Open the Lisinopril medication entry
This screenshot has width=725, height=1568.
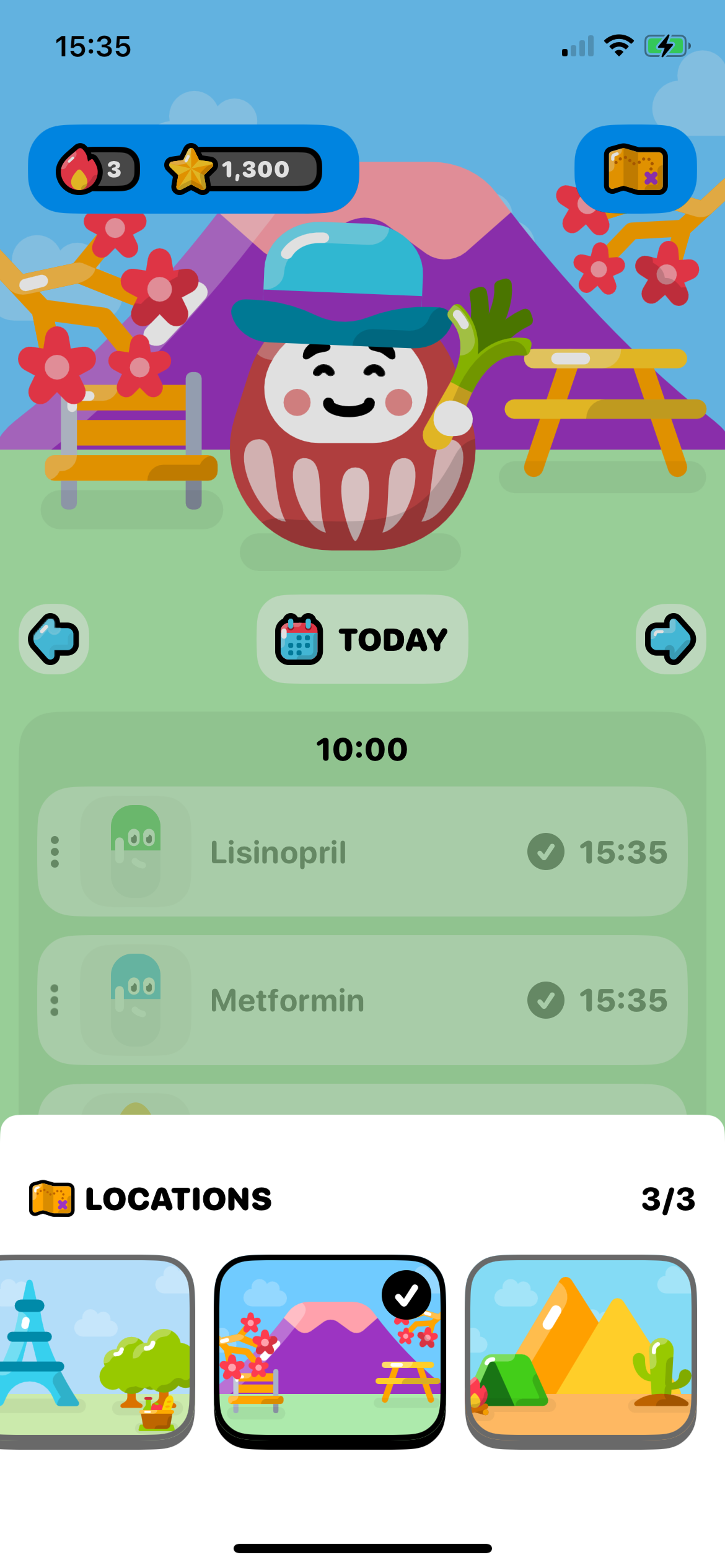coord(362,852)
